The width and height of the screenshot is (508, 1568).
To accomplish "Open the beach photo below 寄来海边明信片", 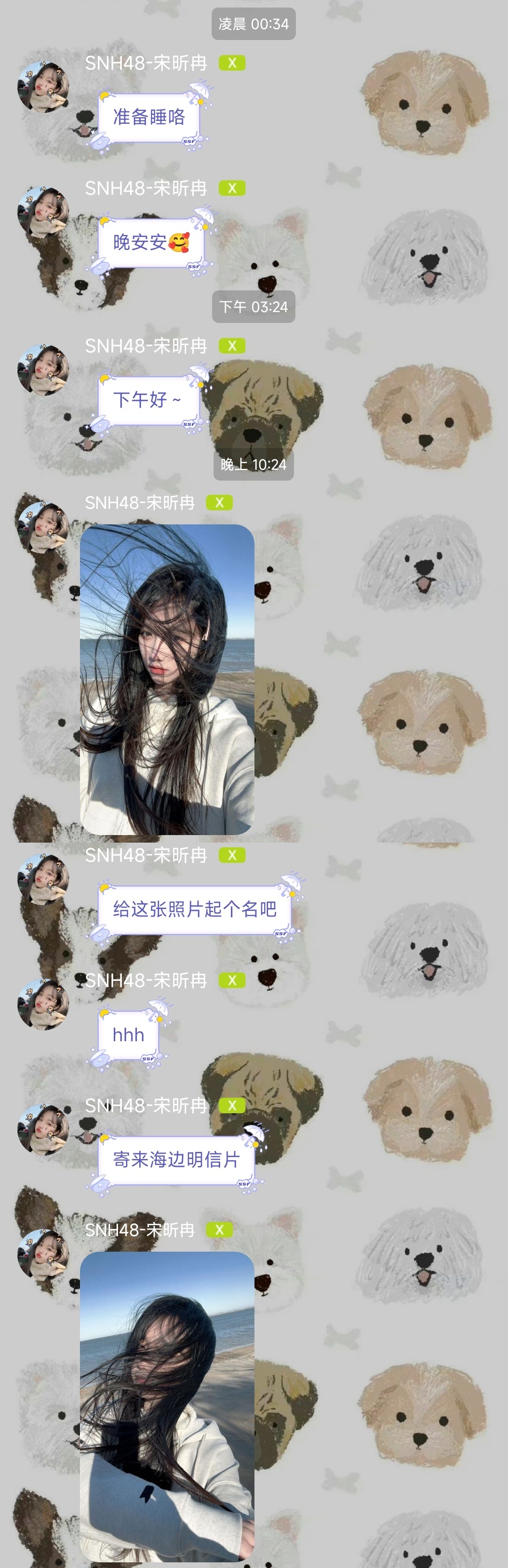I will tap(167, 1406).
